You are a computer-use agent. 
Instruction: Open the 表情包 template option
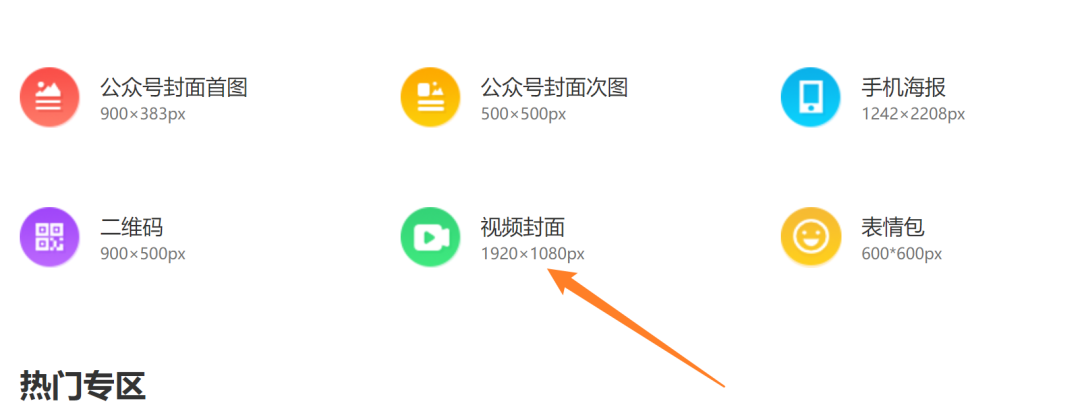tap(892, 229)
